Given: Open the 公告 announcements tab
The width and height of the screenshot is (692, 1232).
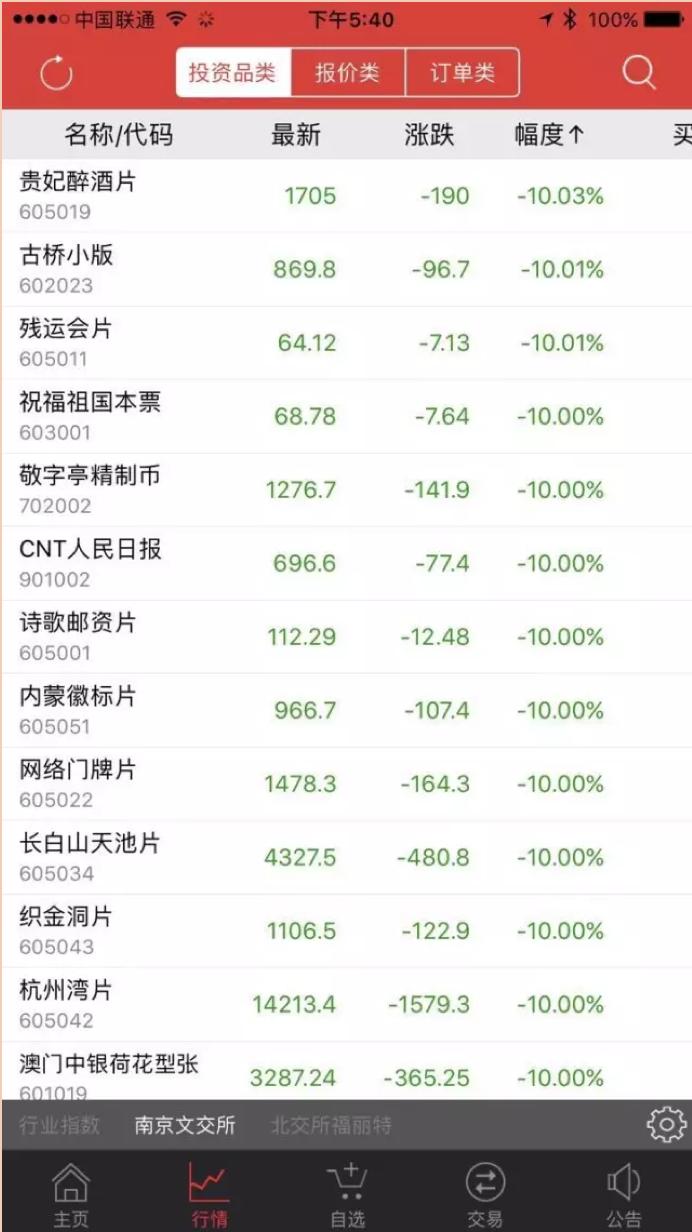Looking at the screenshot, I should click(x=623, y=1195).
